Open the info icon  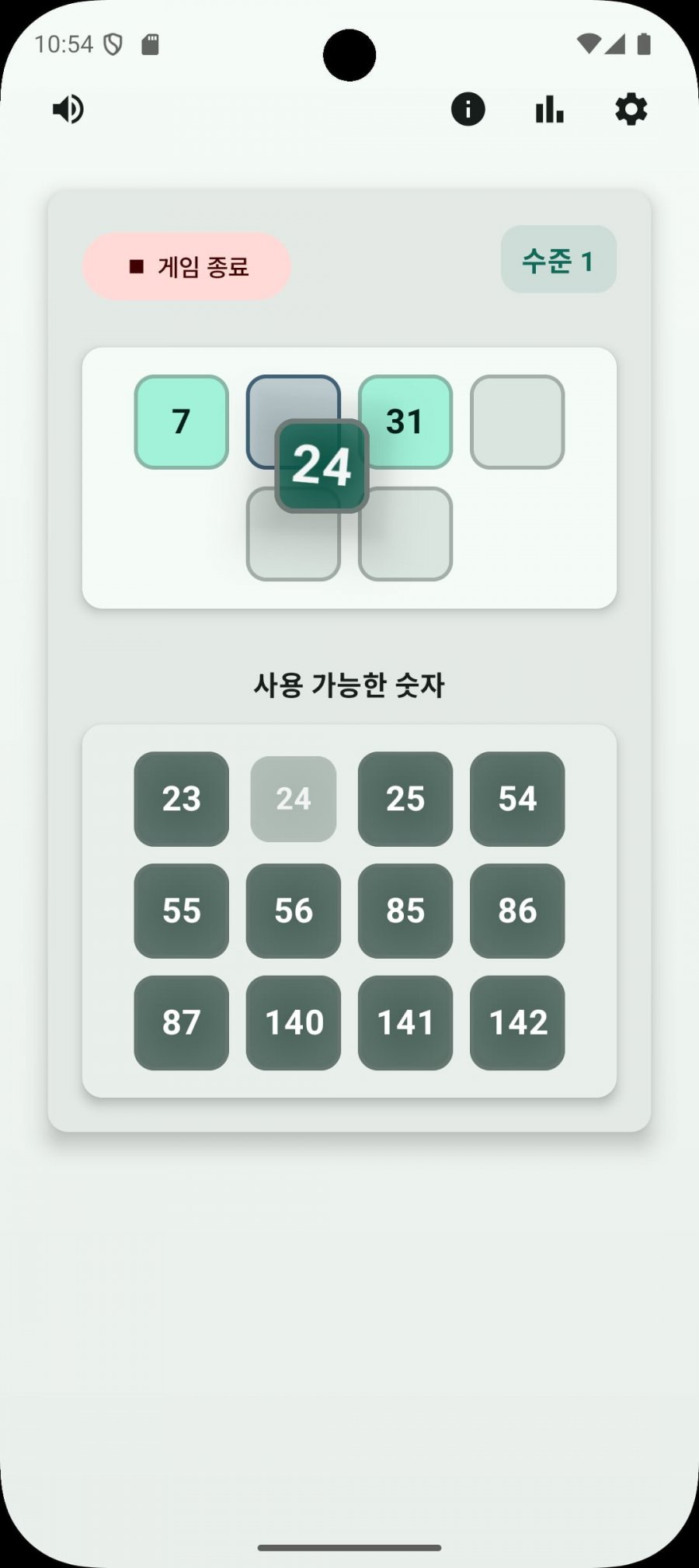pyautogui.click(x=468, y=109)
